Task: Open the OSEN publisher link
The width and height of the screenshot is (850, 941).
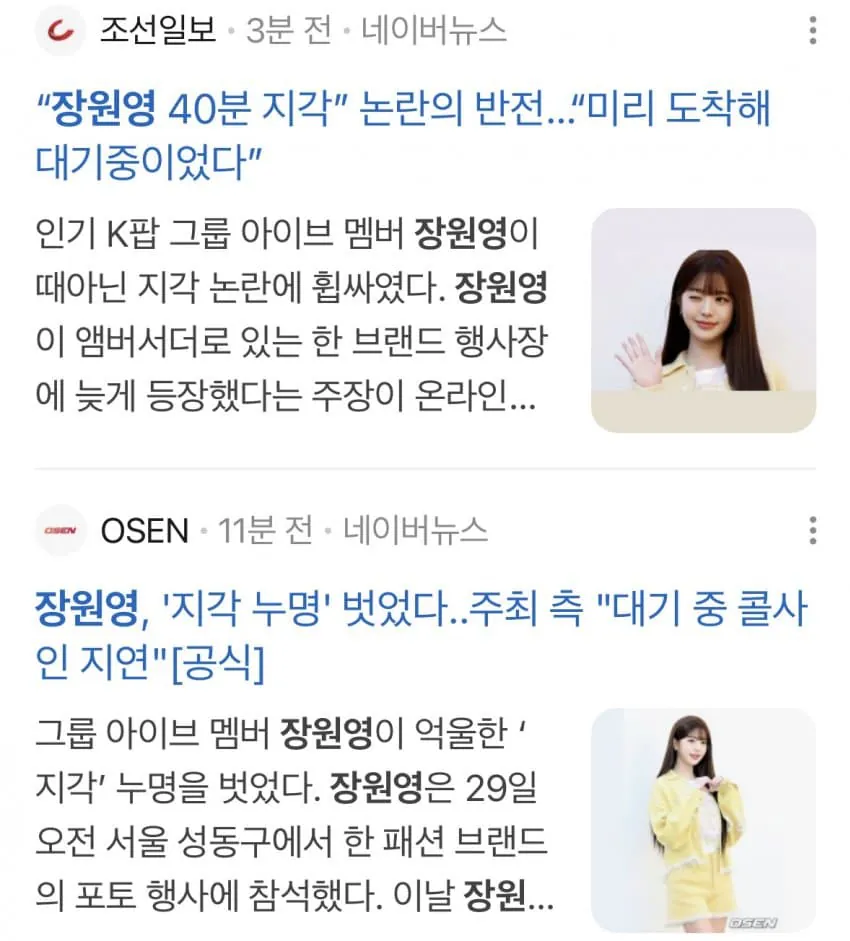Action: 144,530
